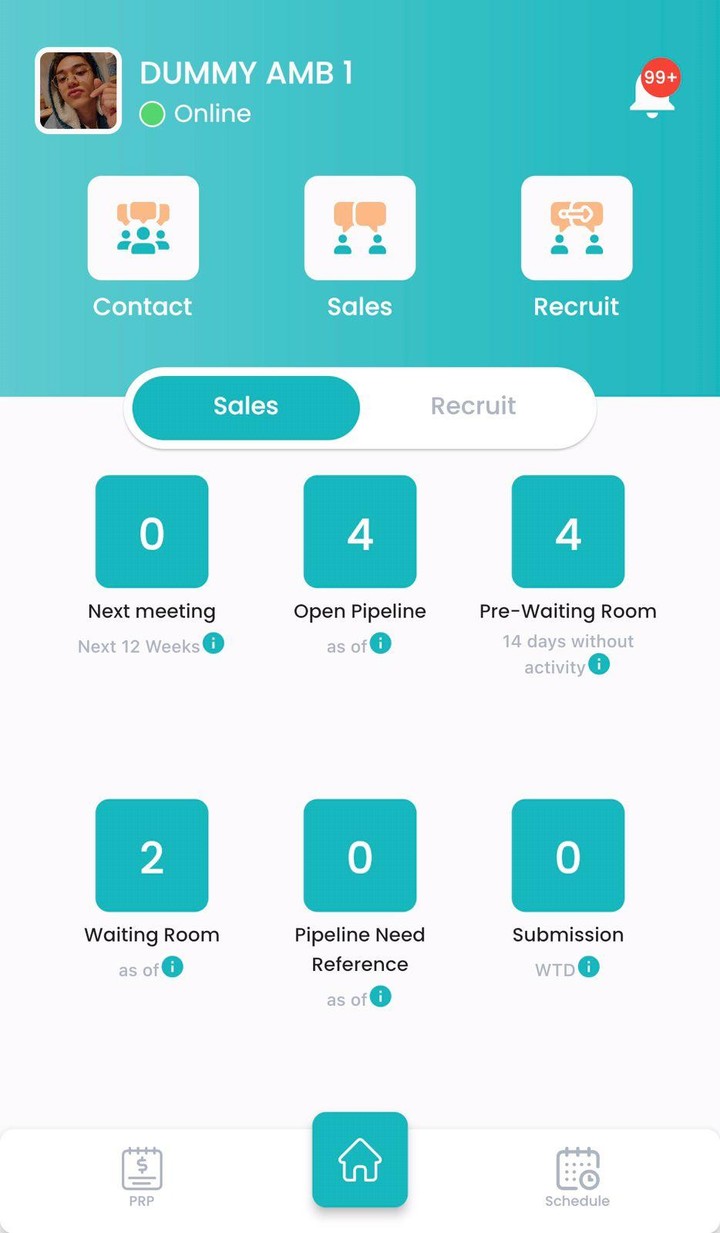
Task: Tap the Sales speech-bubble icon
Action: tap(360, 227)
